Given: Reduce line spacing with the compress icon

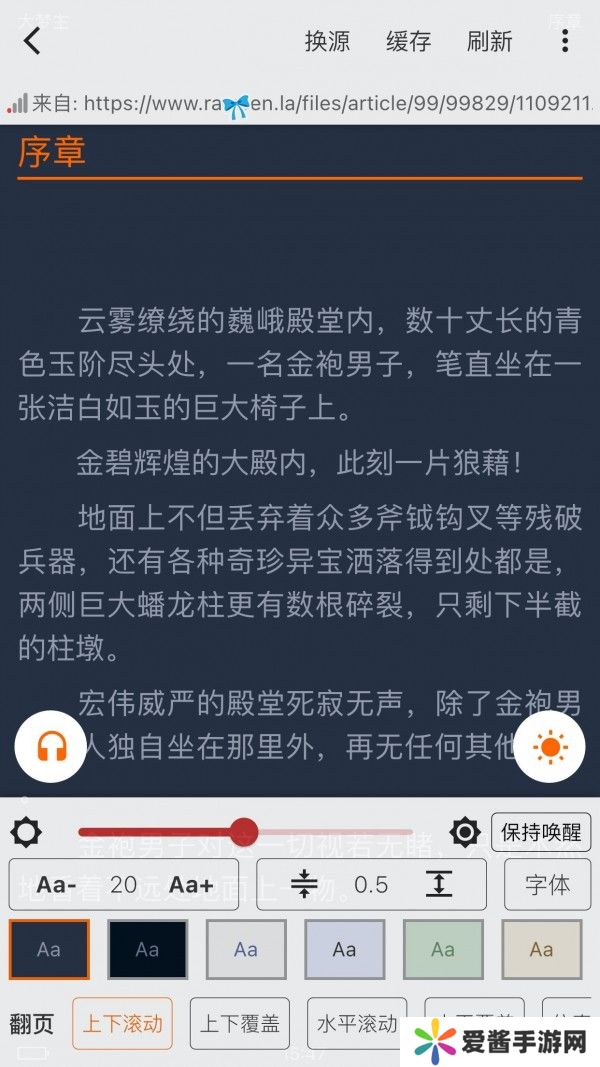Looking at the screenshot, I should tap(304, 884).
